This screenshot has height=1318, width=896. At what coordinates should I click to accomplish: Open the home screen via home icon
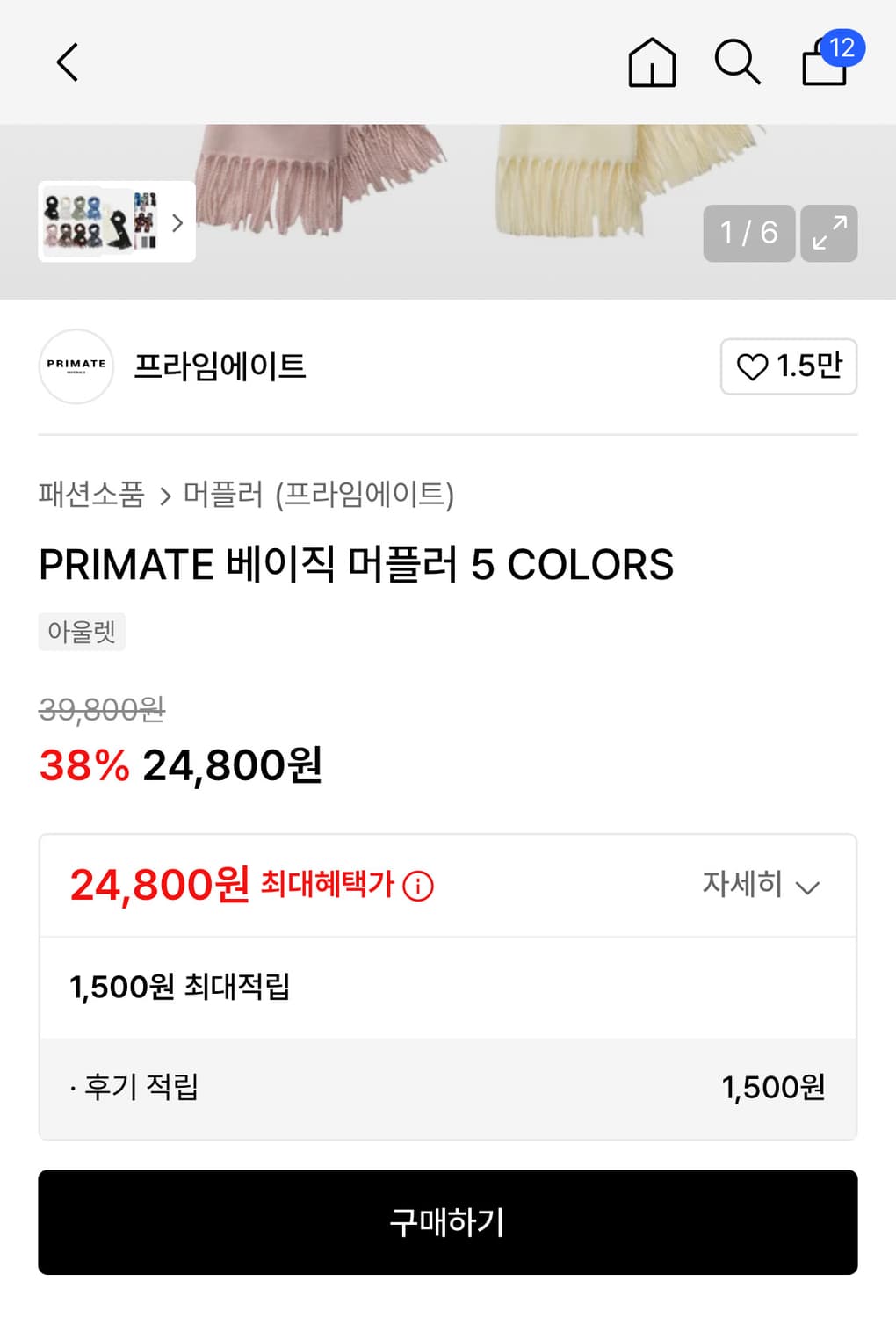click(x=651, y=62)
